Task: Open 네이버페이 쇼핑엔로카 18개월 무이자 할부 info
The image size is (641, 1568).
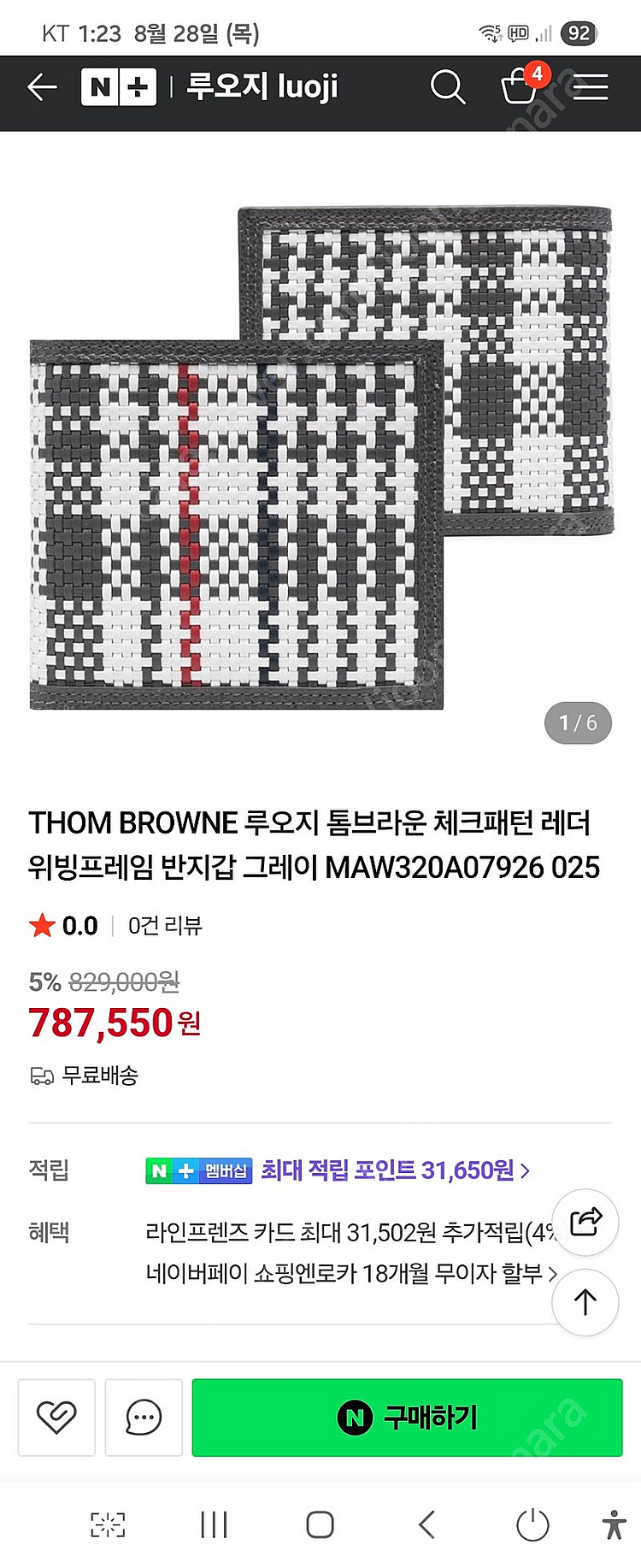Action: 350,1273
